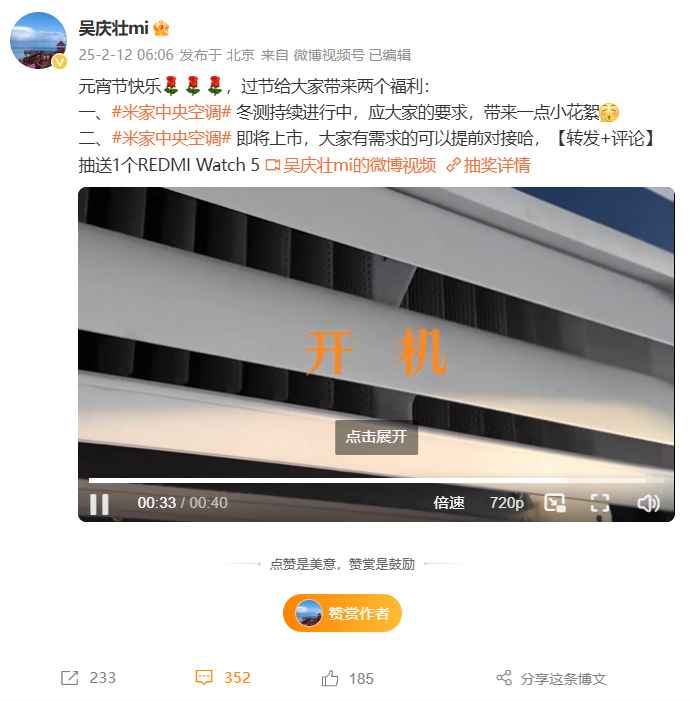Open the 352 comments
690x701 pixels.
click(223, 678)
